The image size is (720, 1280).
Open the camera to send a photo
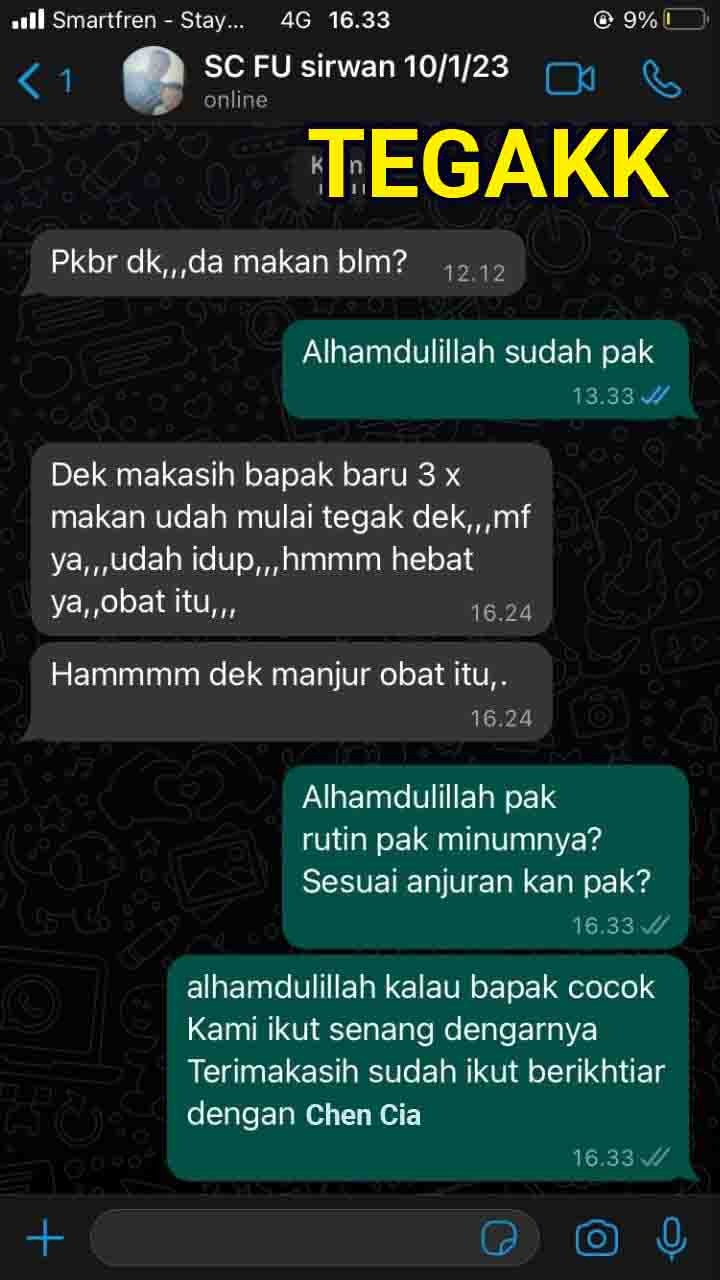[x=596, y=1239]
